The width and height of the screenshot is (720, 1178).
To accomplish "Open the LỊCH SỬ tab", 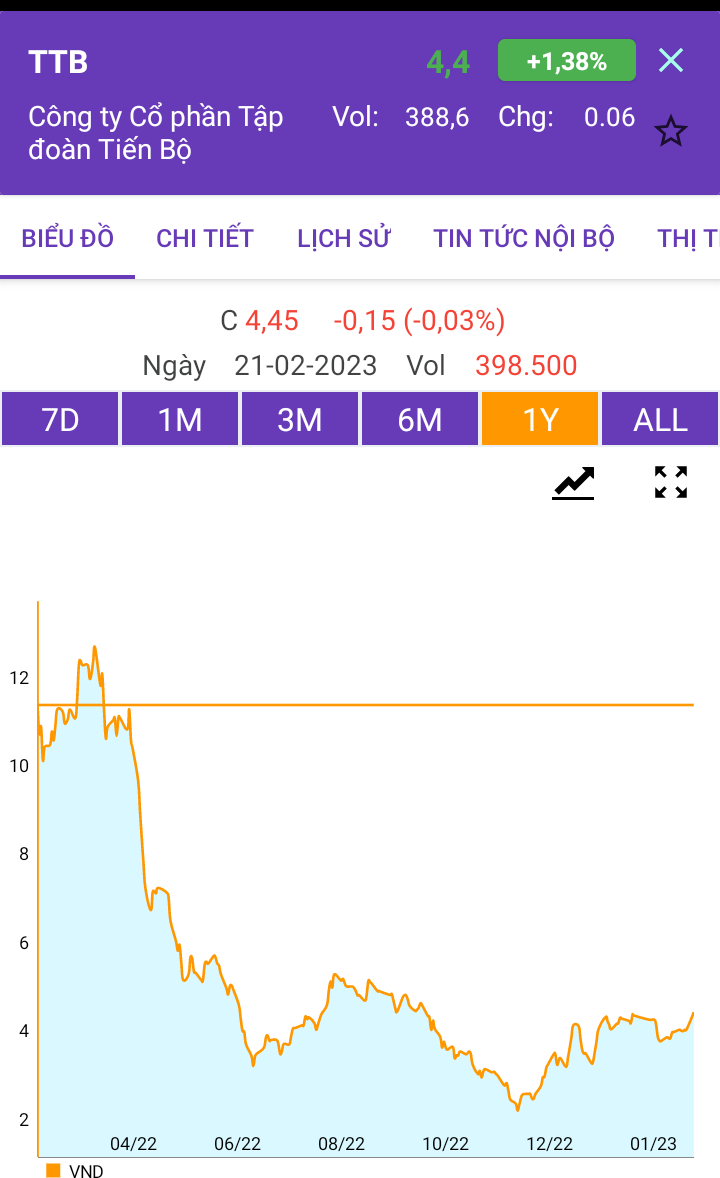I will click(343, 238).
